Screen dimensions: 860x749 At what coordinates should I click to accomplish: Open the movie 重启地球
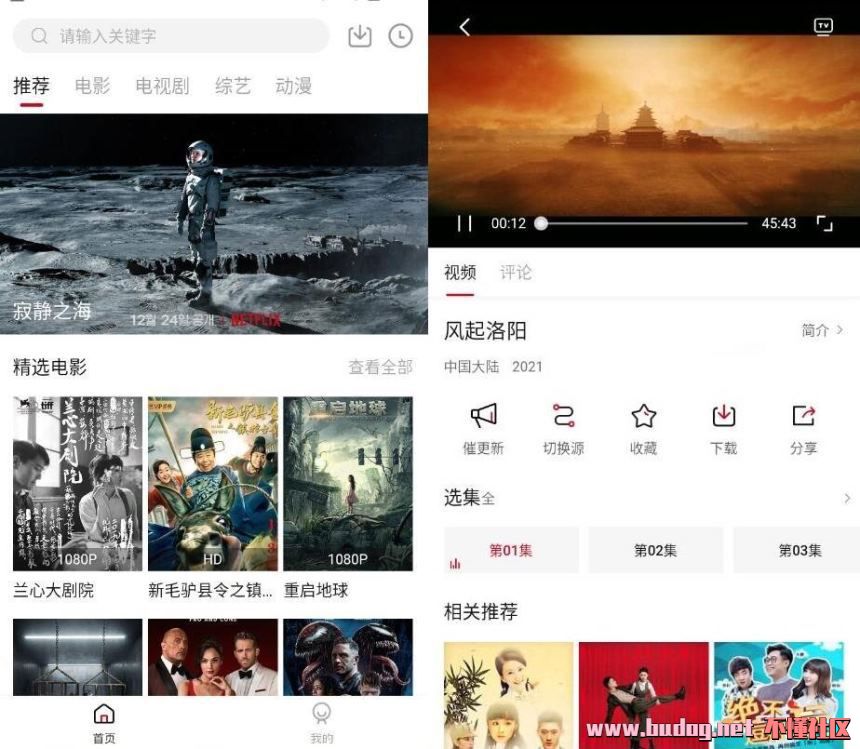click(x=347, y=485)
